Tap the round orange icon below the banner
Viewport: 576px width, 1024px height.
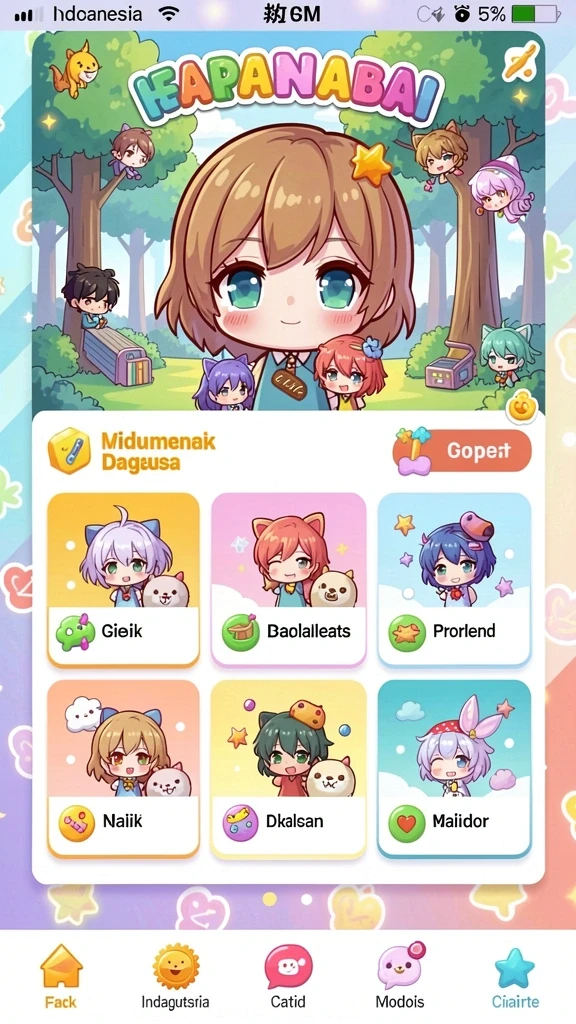click(522, 408)
